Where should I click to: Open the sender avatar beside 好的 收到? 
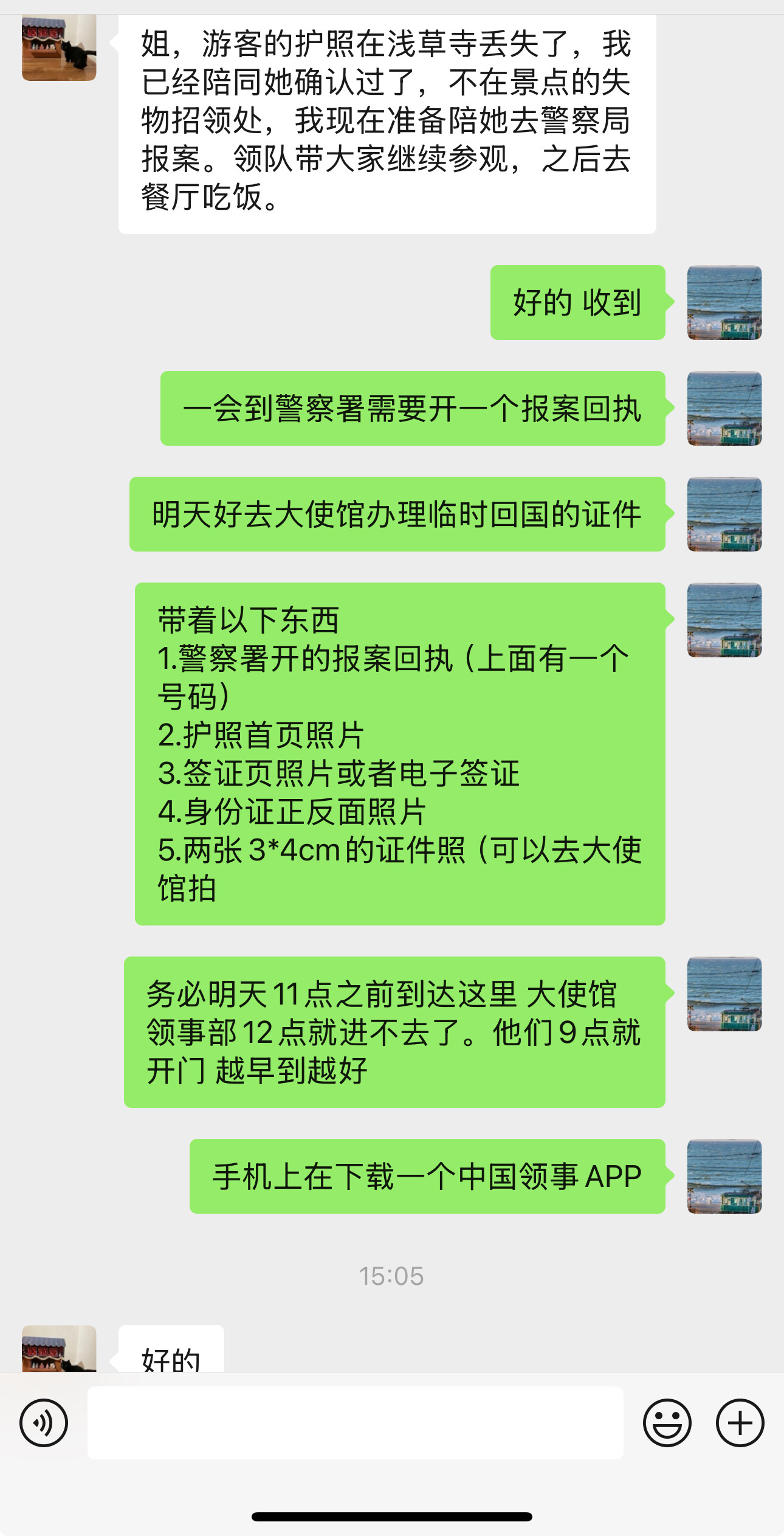click(x=724, y=302)
